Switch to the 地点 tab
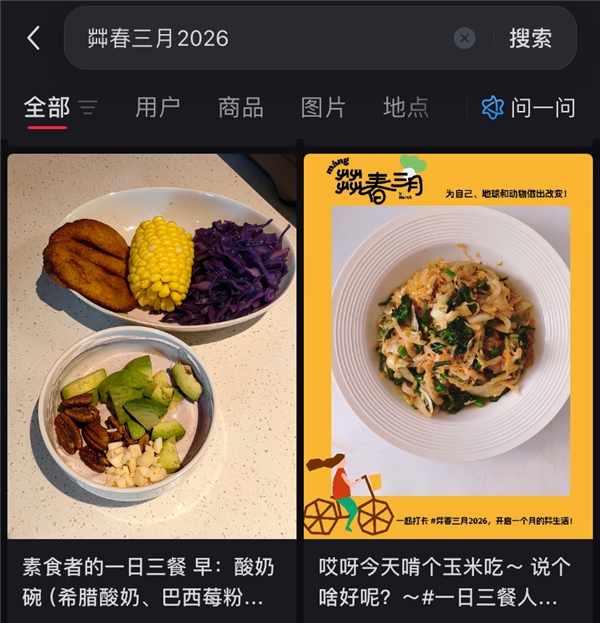The width and height of the screenshot is (600, 623). click(x=406, y=107)
